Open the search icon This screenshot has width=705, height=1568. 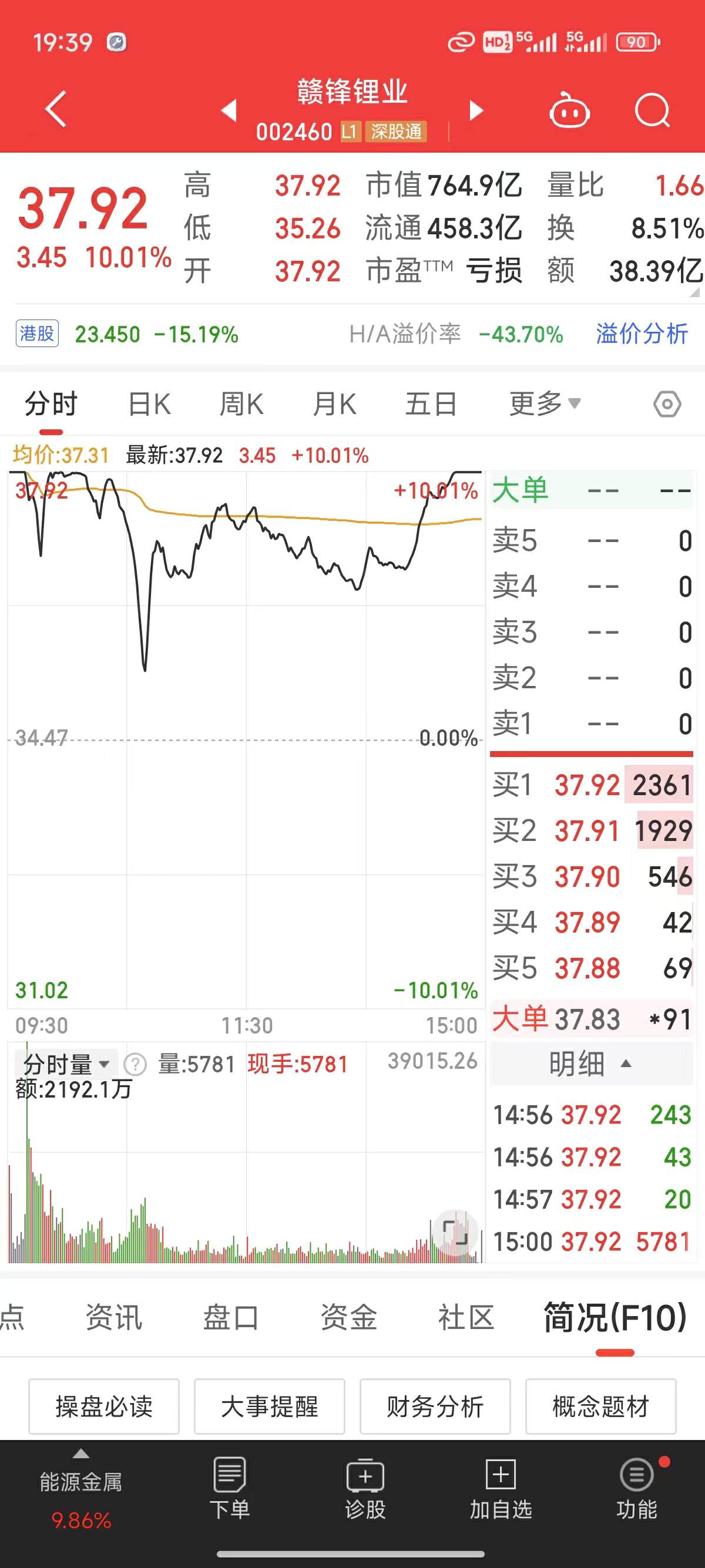pos(653,110)
